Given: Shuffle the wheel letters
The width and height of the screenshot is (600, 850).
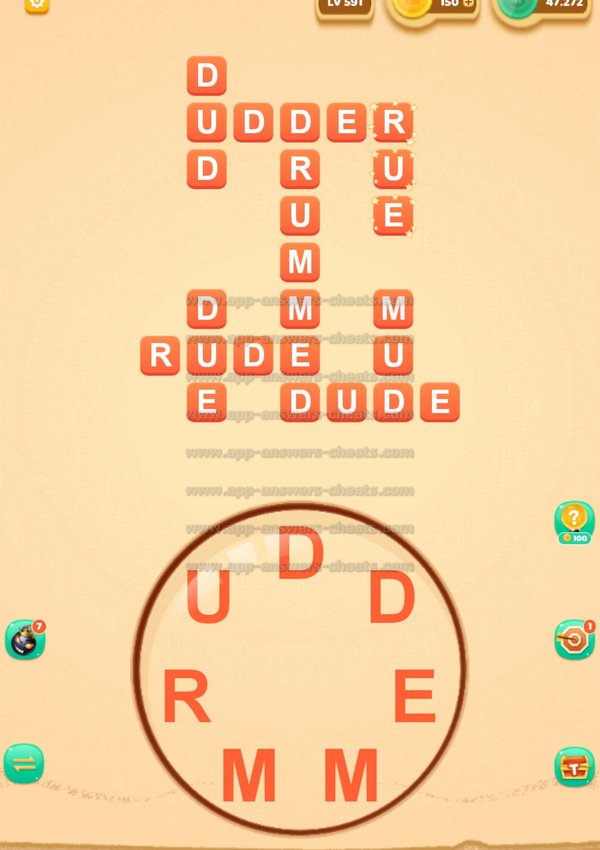Looking at the screenshot, I should (23, 763).
